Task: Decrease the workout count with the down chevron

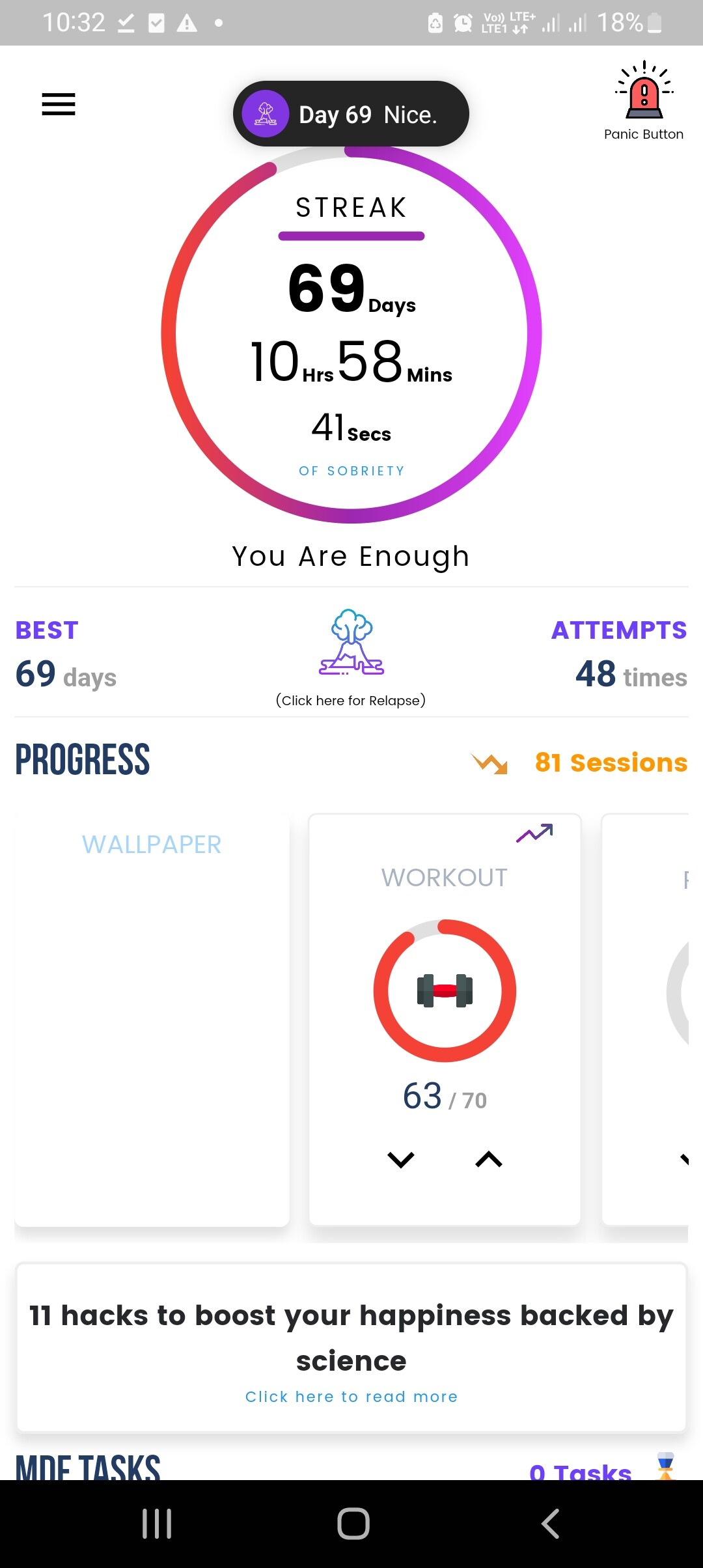Action: click(400, 1159)
